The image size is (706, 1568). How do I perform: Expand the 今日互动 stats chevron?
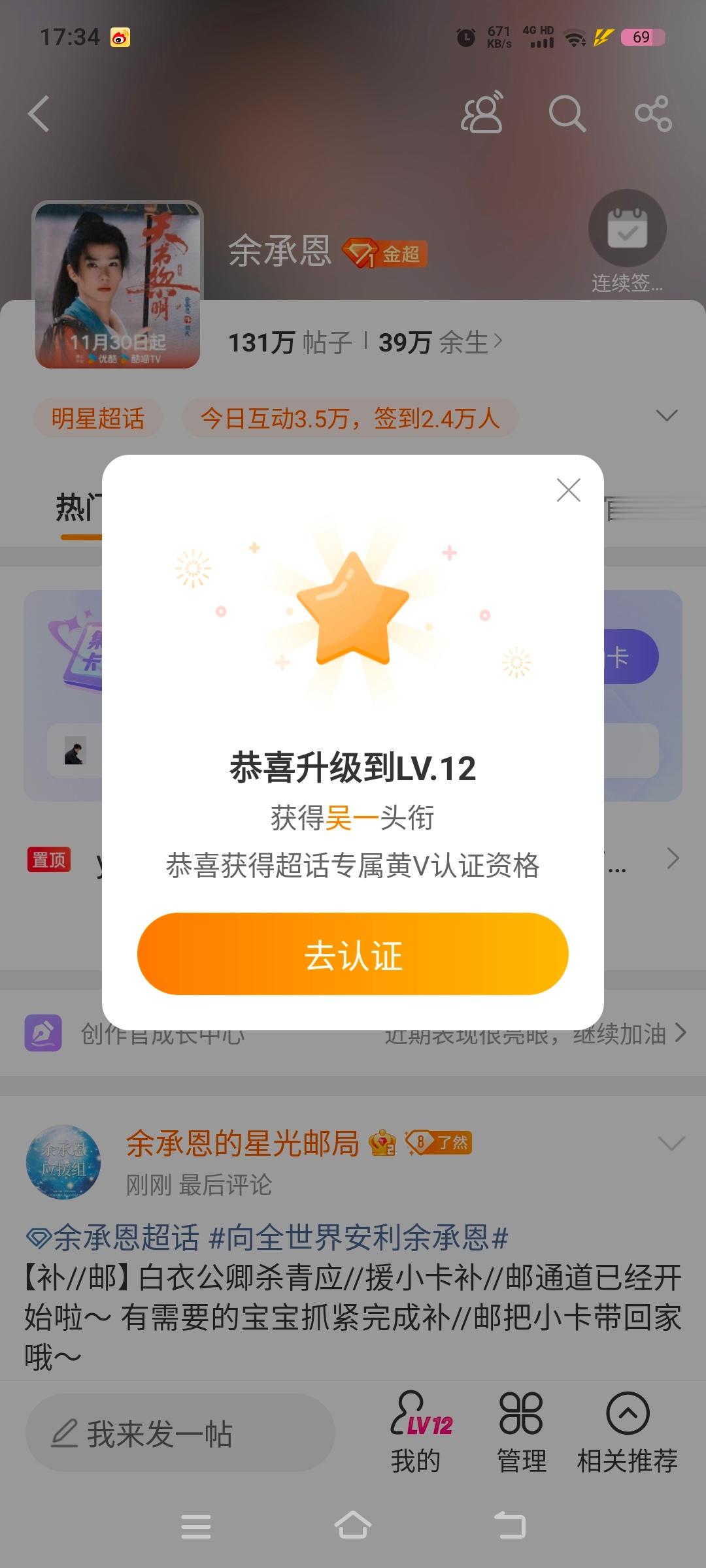click(665, 415)
